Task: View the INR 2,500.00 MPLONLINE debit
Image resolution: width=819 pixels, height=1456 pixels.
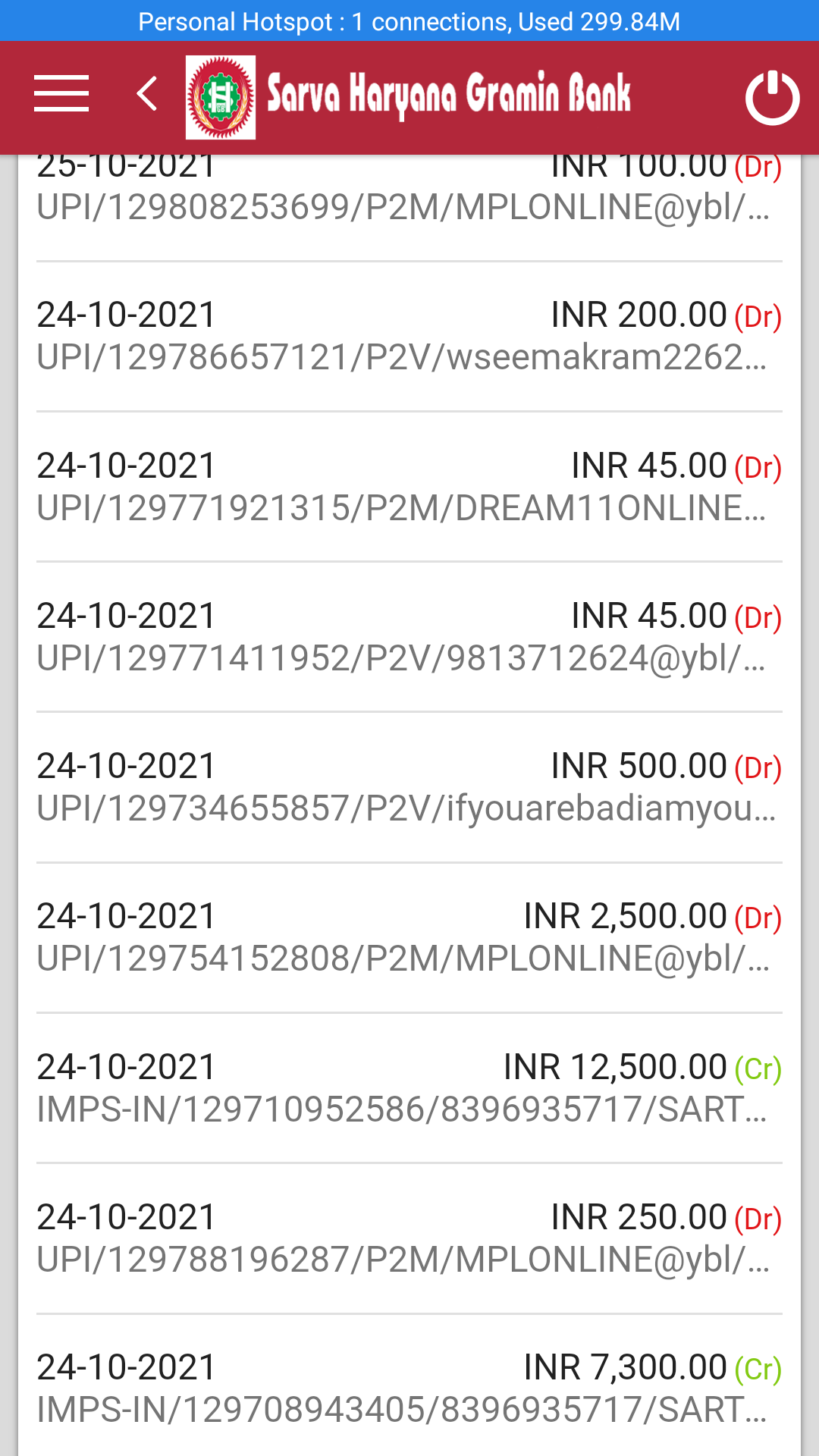Action: pos(409,937)
